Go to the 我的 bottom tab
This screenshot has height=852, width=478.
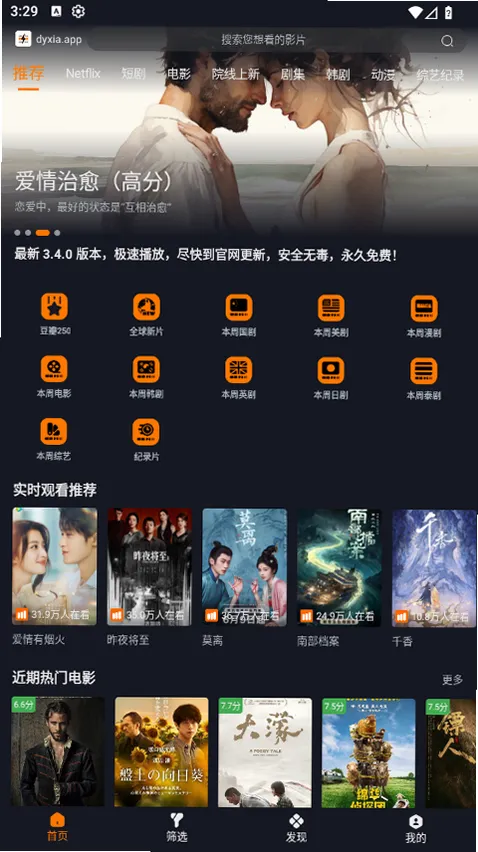(x=416, y=828)
